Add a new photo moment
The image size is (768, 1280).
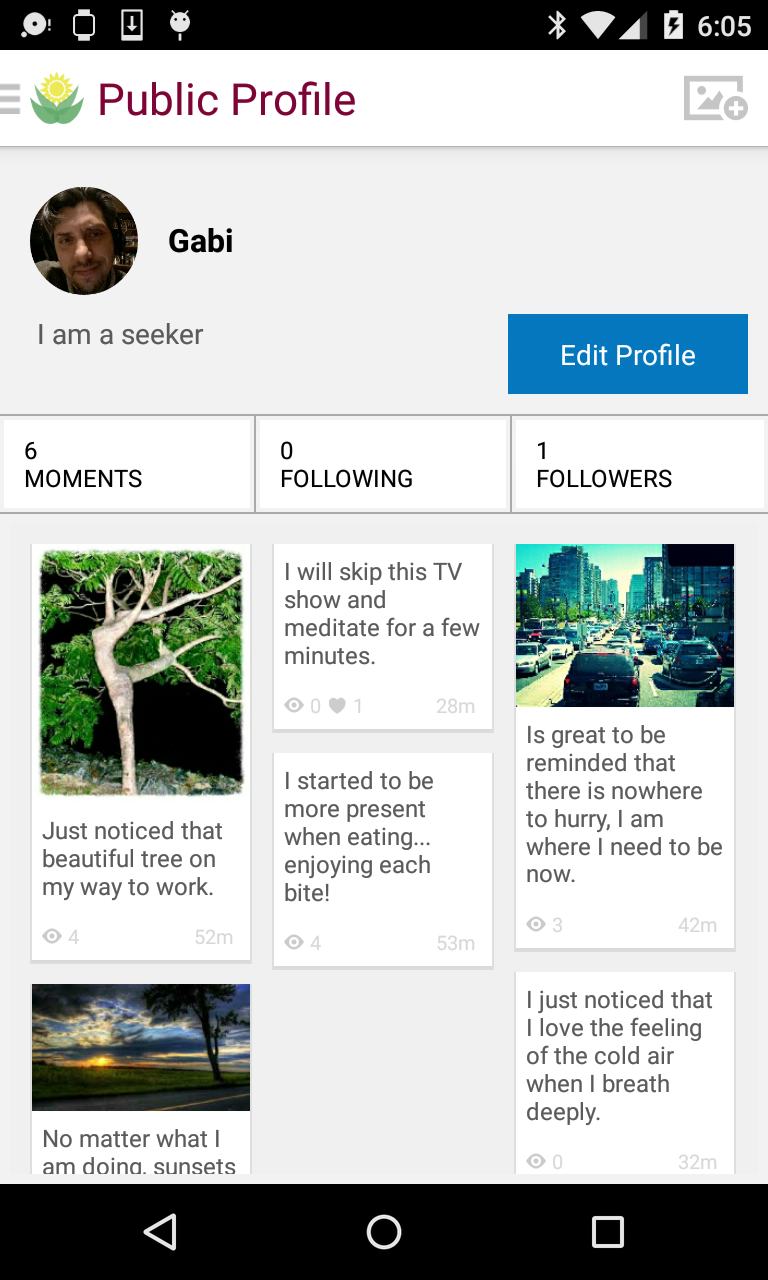pyautogui.click(x=714, y=99)
